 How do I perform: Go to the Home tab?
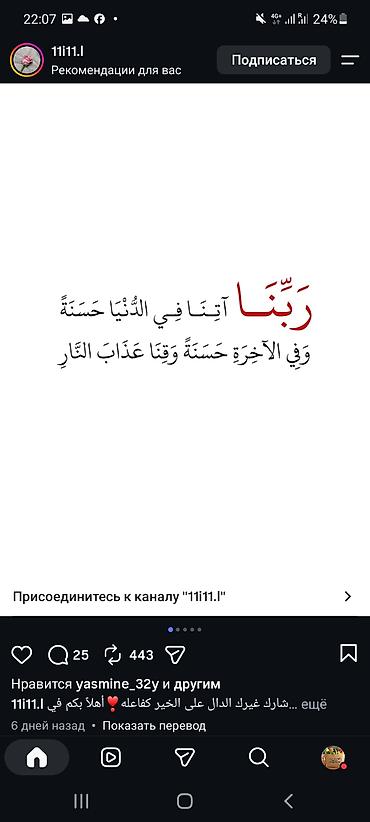(37, 757)
